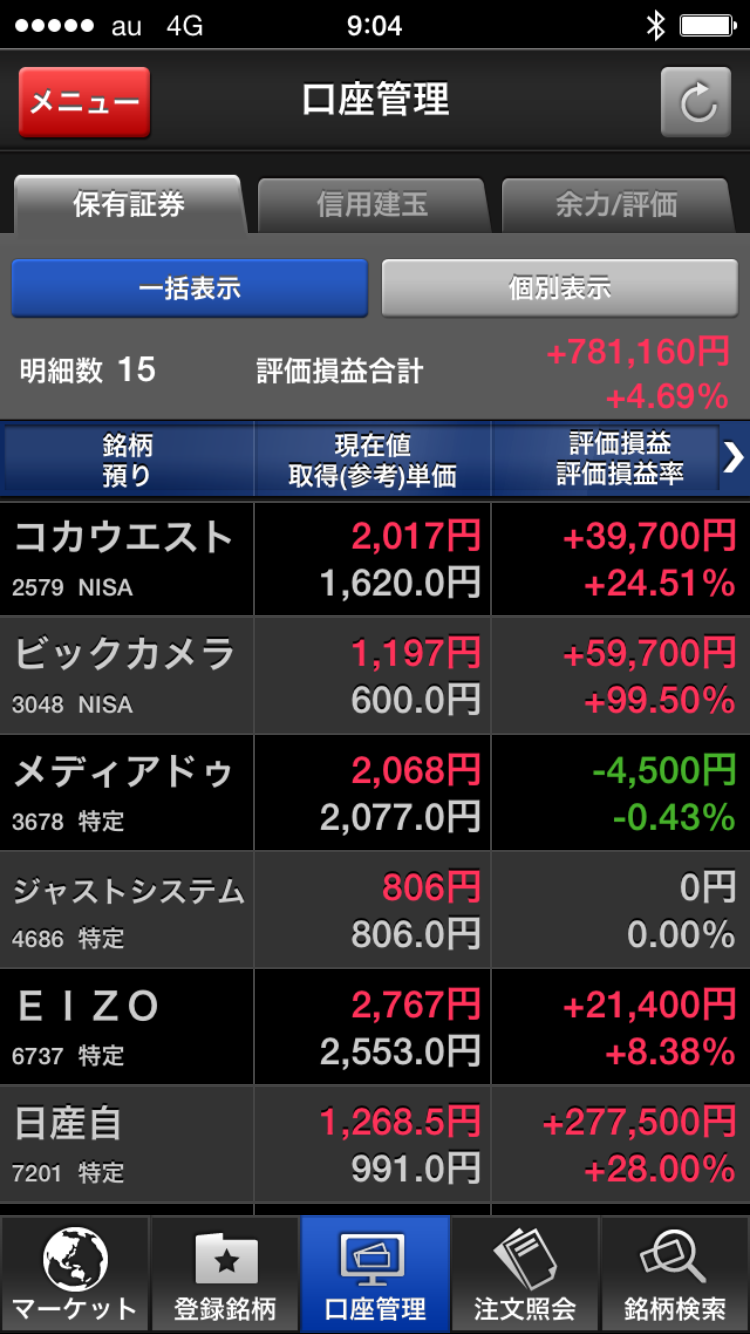The width and height of the screenshot is (750, 1334).
Task: Open the コカウエスト holding row
Action: point(375,559)
